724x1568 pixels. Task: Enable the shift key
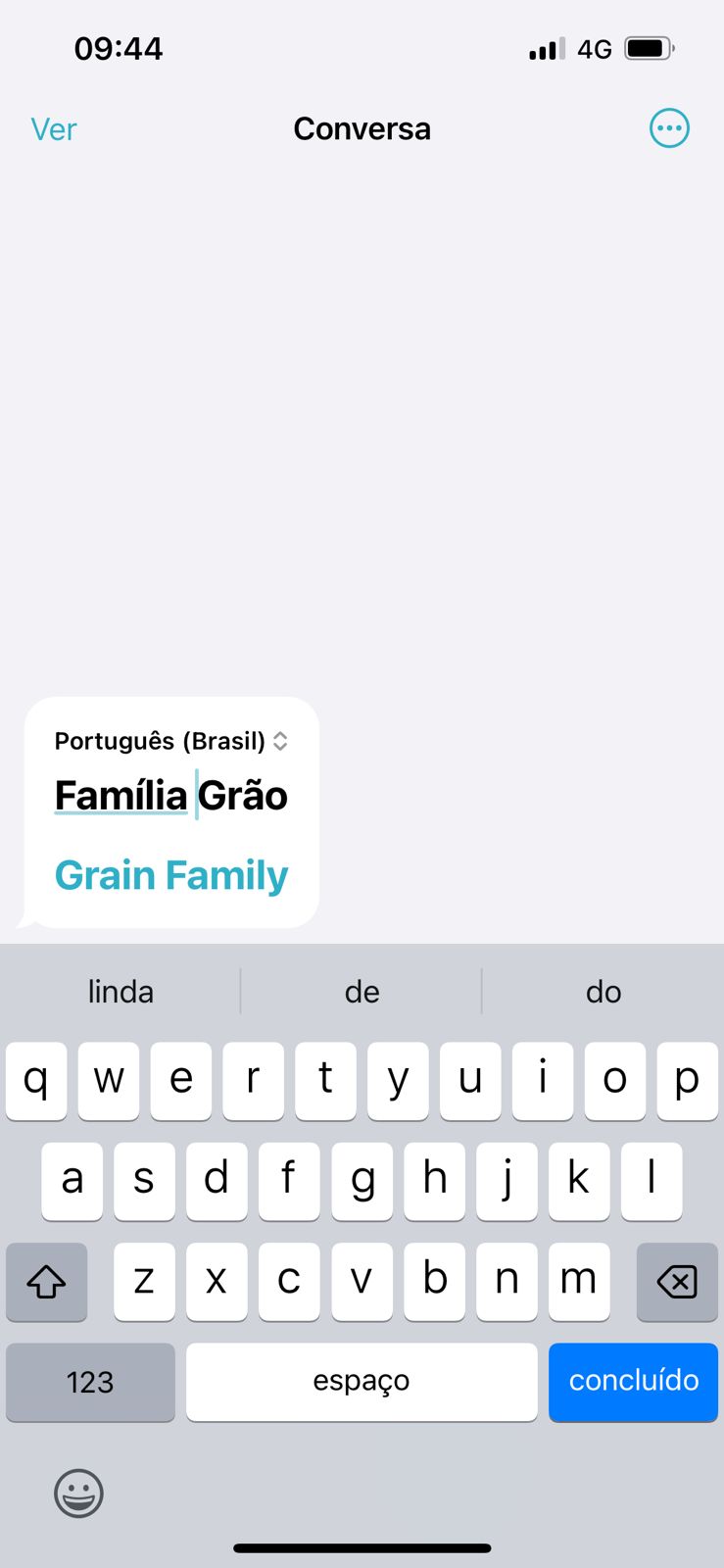tap(46, 1281)
